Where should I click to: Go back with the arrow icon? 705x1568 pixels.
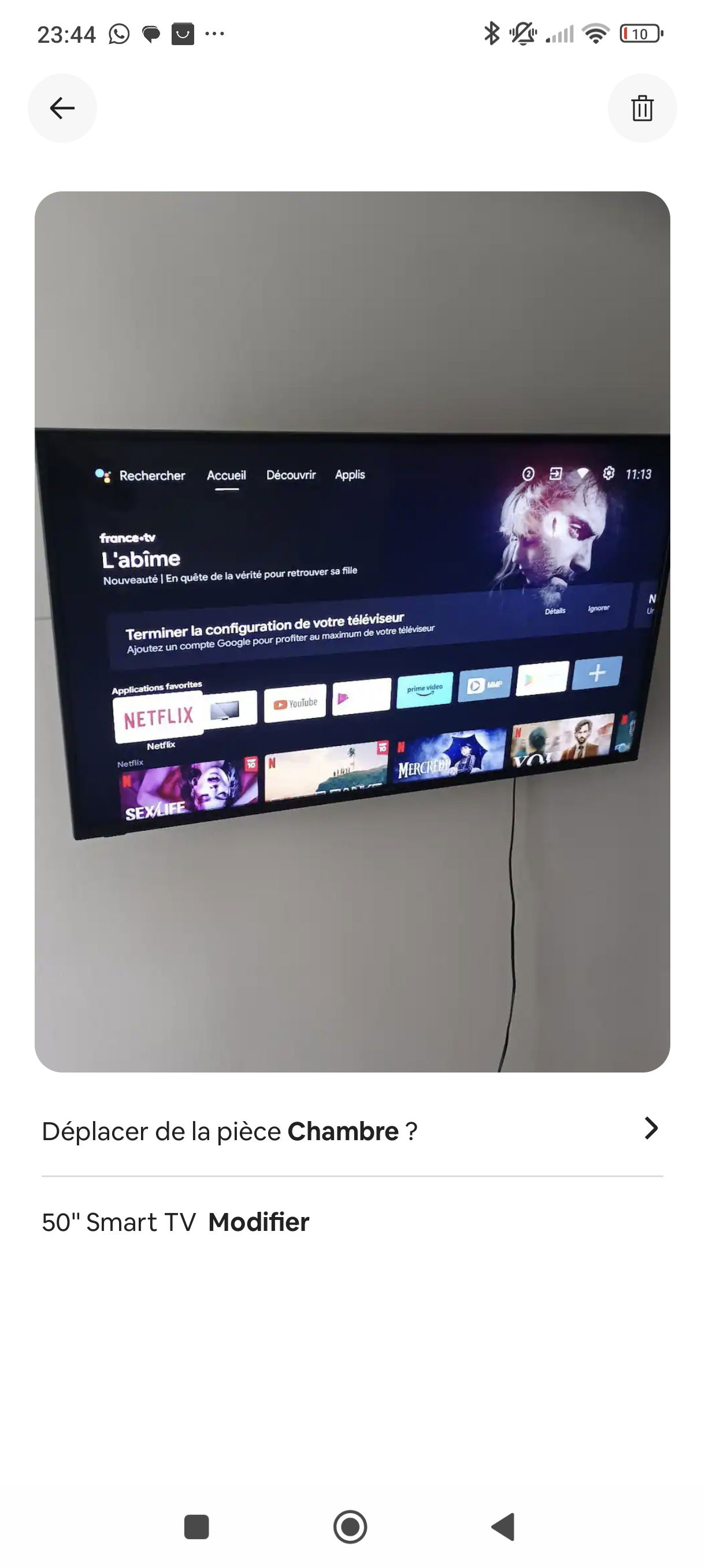click(x=62, y=108)
